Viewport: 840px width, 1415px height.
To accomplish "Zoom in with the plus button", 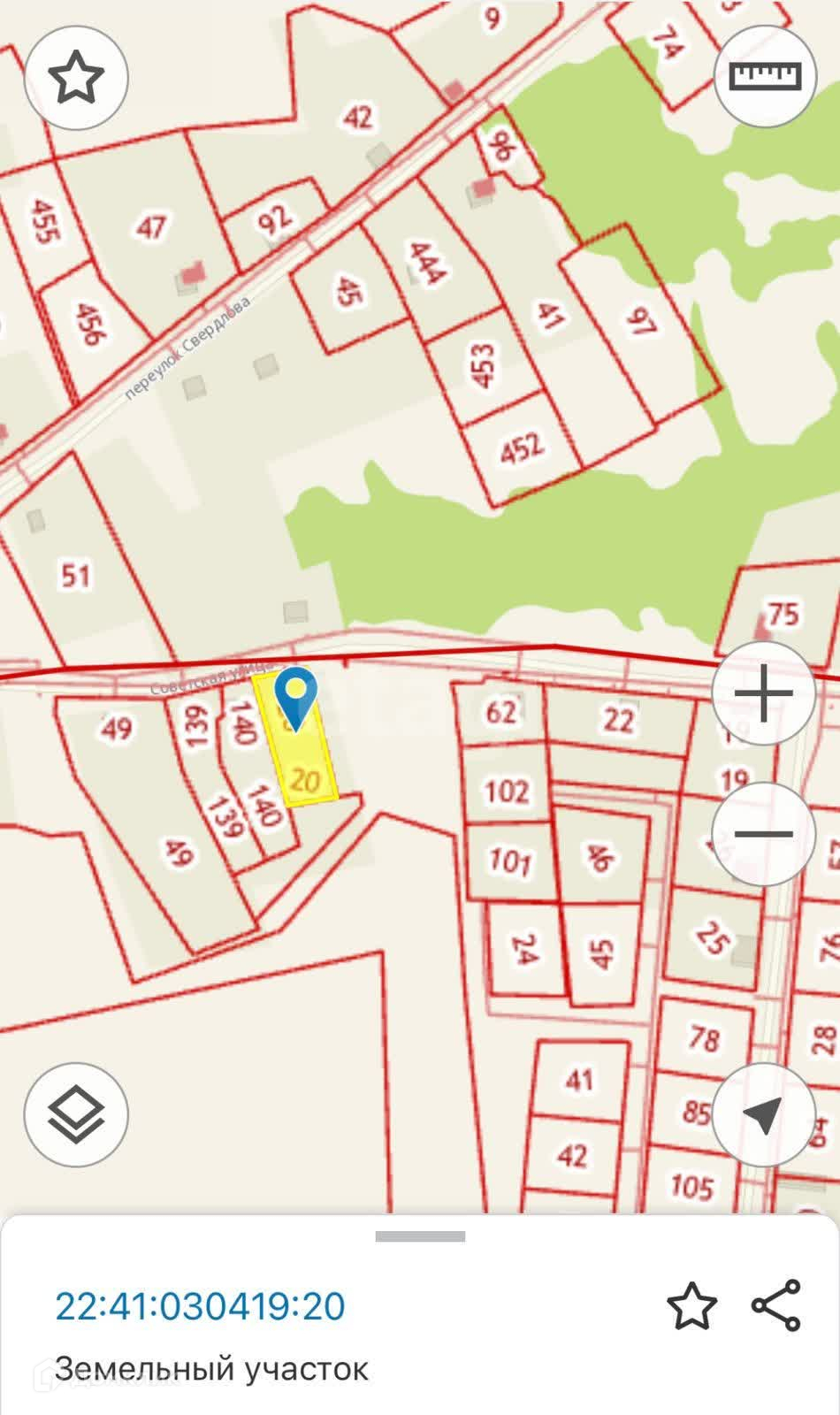I will [763, 693].
